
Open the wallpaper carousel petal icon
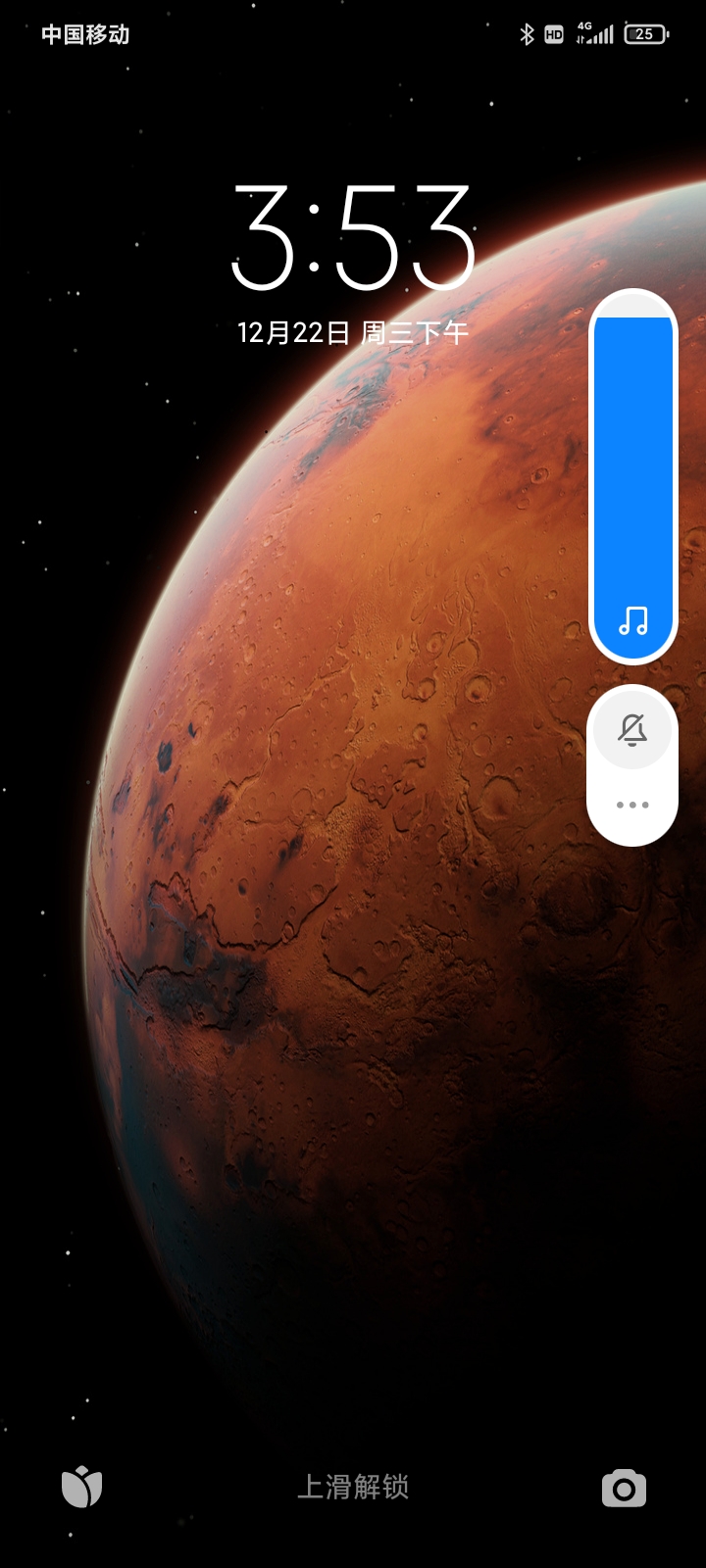(x=82, y=1488)
